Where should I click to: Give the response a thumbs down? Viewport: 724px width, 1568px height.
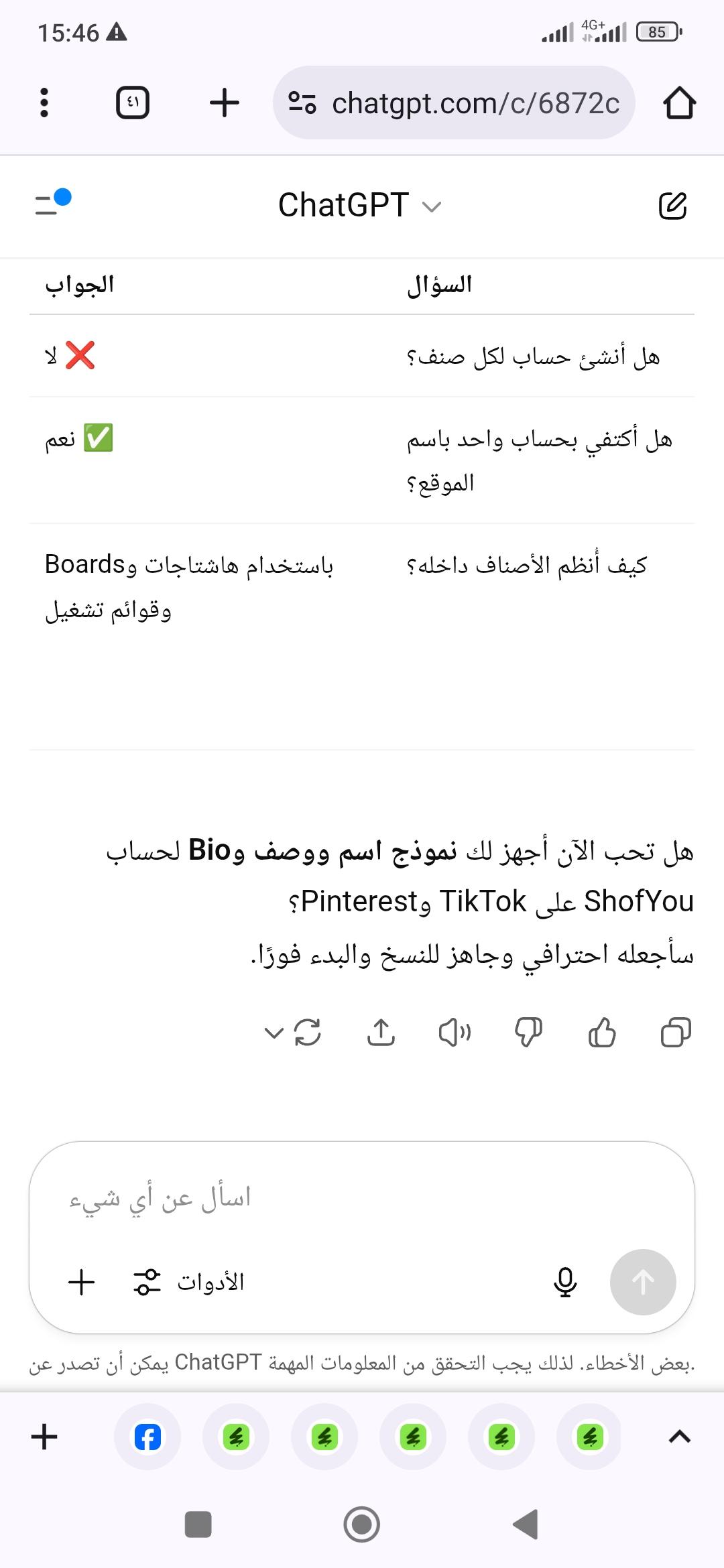(x=528, y=1033)
